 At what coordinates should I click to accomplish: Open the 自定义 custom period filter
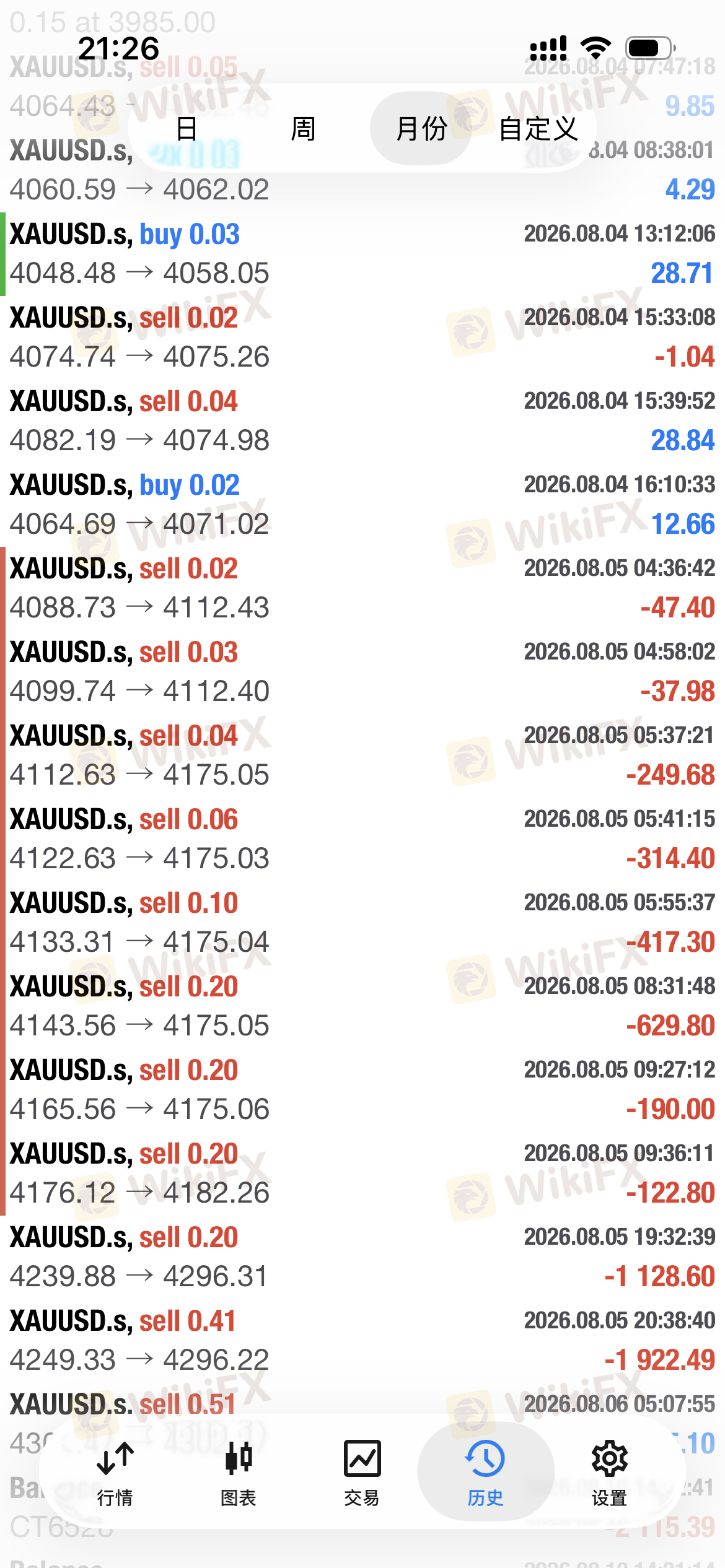click(538, 129)
